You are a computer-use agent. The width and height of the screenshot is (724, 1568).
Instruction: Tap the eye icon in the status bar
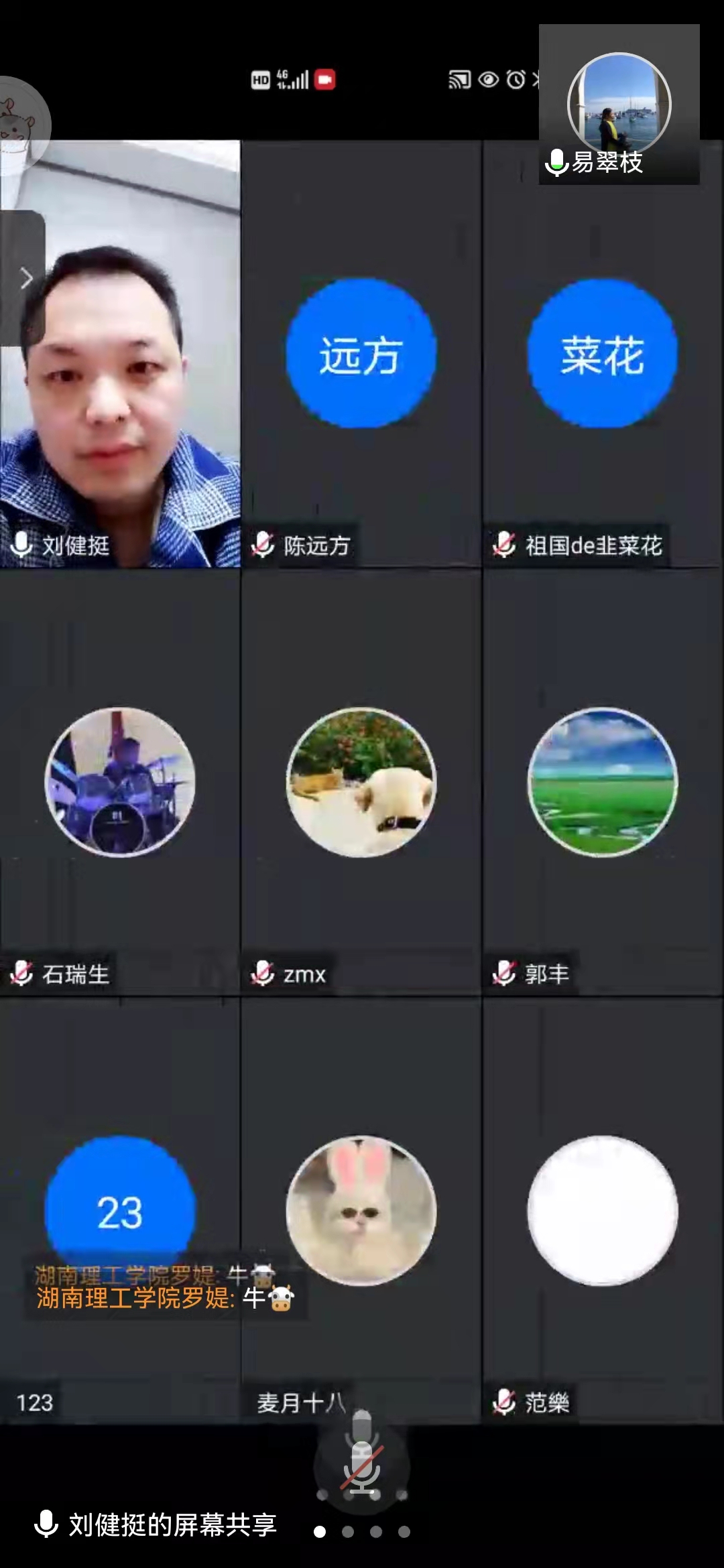488,80
